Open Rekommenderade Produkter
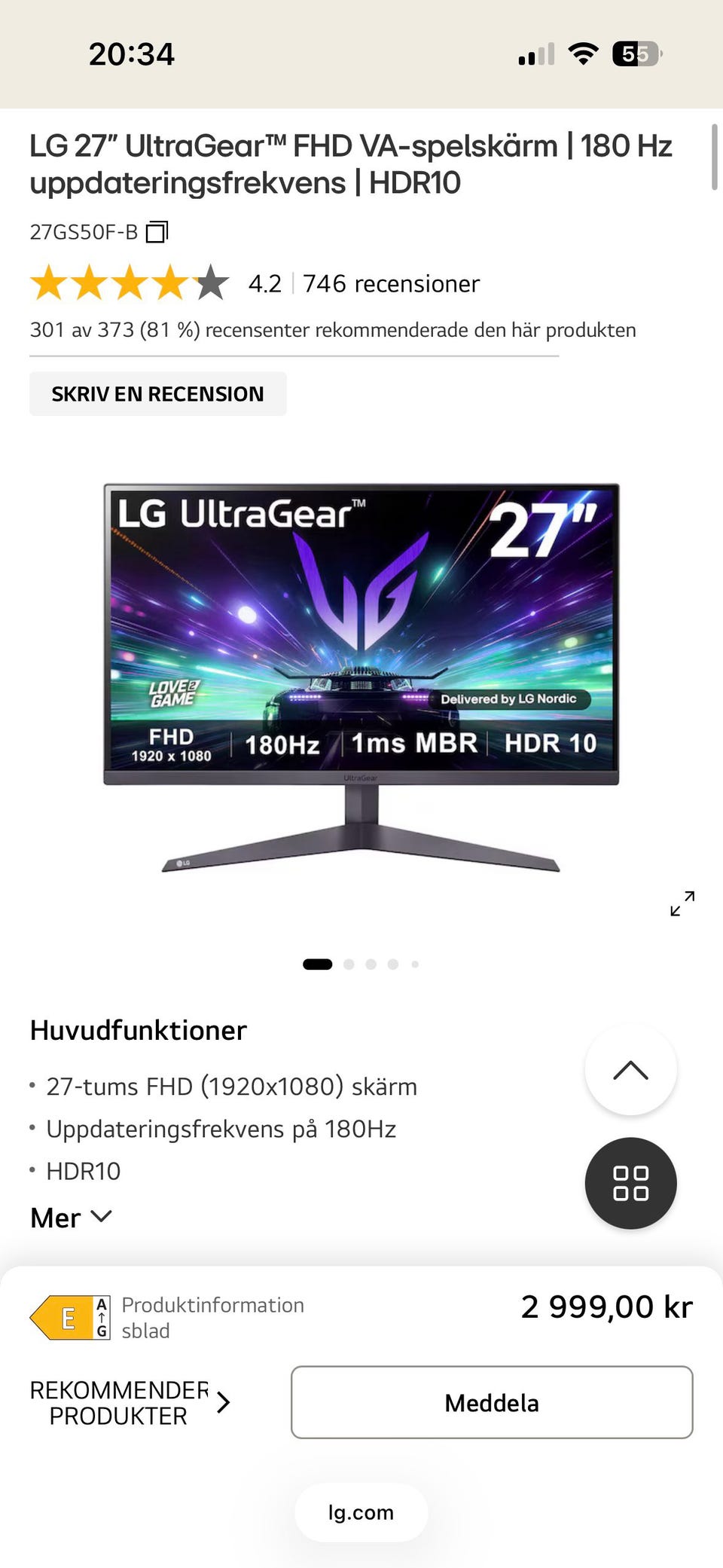The height and width of the screenshot is (1568, 723). click(130, 1403)
